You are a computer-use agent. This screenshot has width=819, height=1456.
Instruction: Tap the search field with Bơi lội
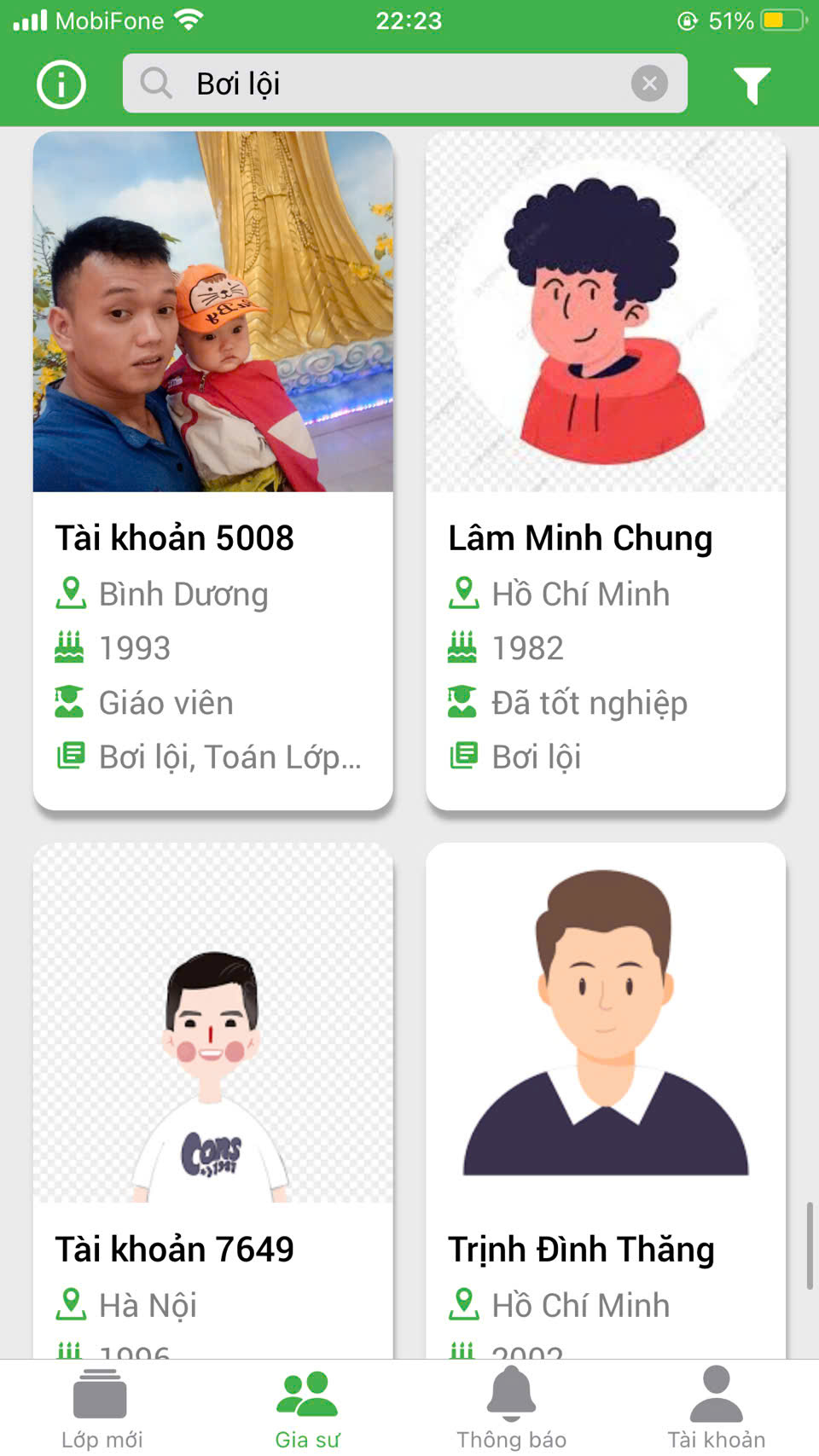[x=384, y=84]
